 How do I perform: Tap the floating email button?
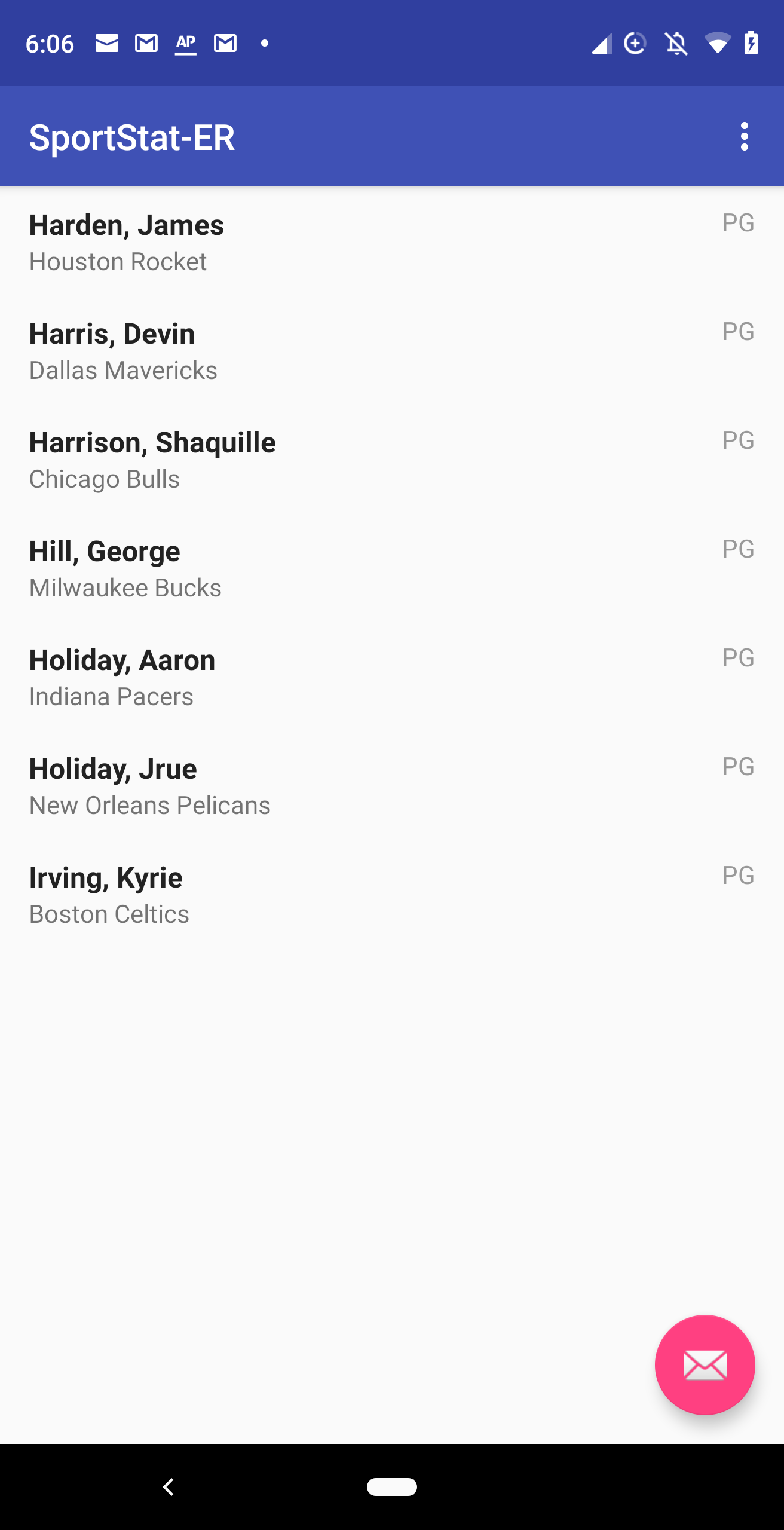point(705,1365)
